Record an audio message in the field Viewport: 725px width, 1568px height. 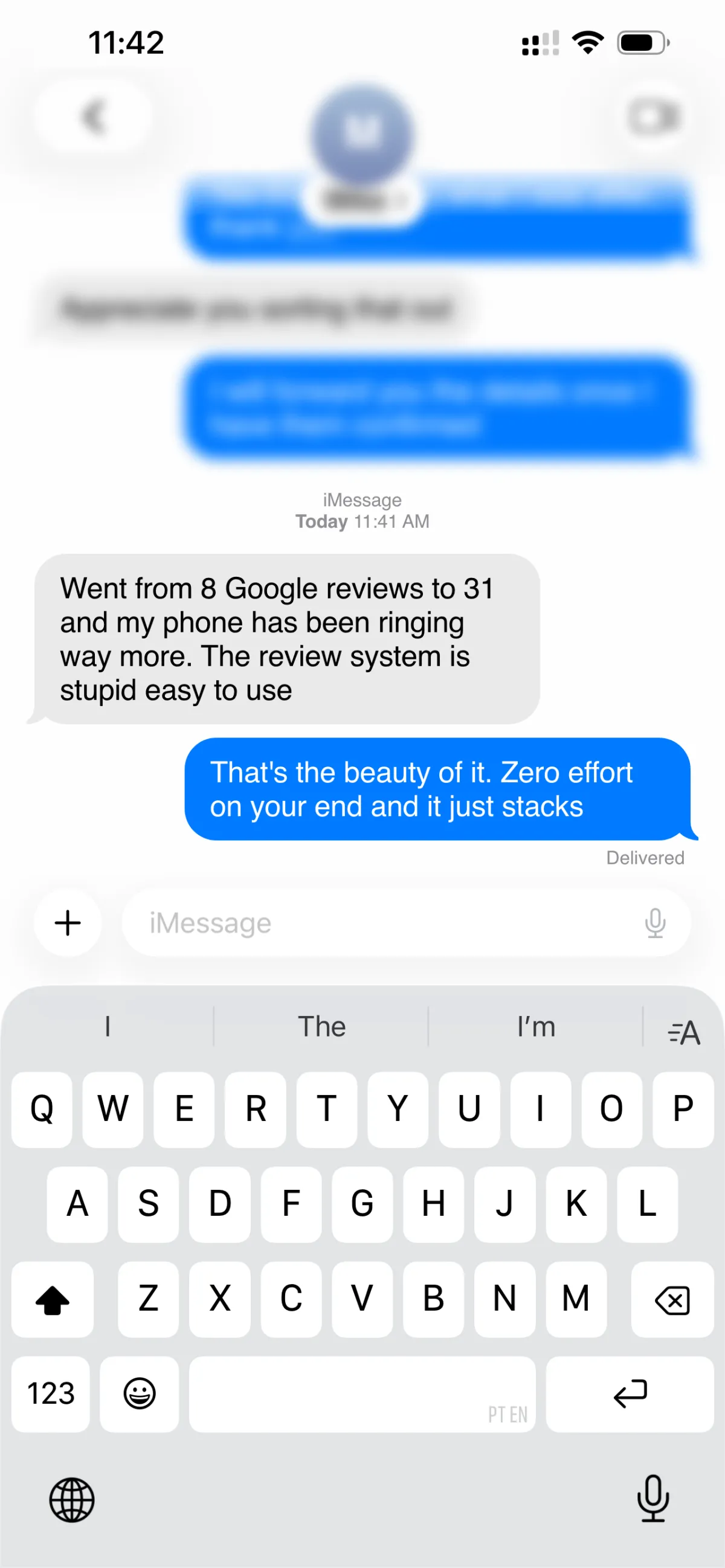(655, 923)
